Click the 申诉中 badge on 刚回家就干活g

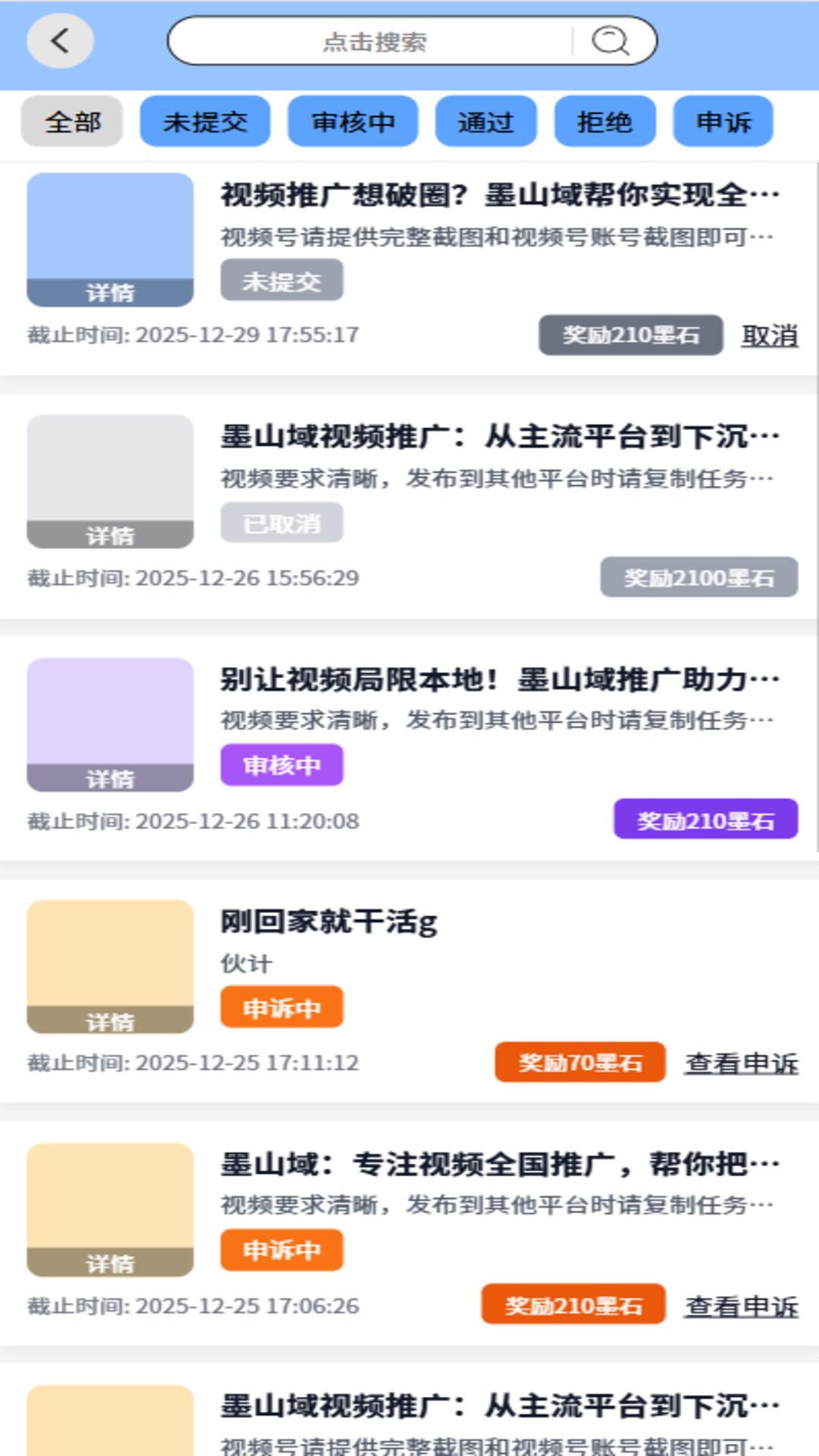tap(281, 1008)
